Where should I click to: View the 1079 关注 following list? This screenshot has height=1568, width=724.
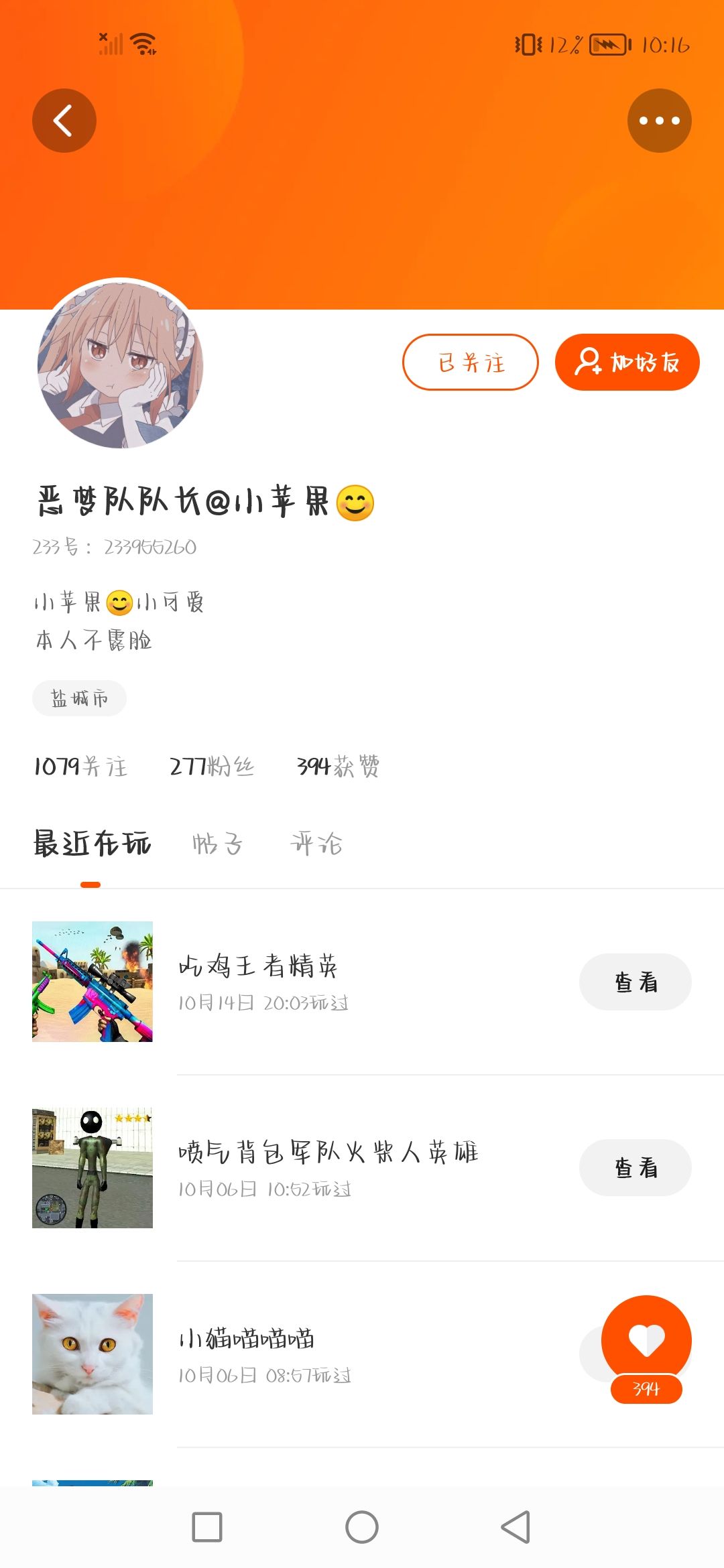[80, 766]
